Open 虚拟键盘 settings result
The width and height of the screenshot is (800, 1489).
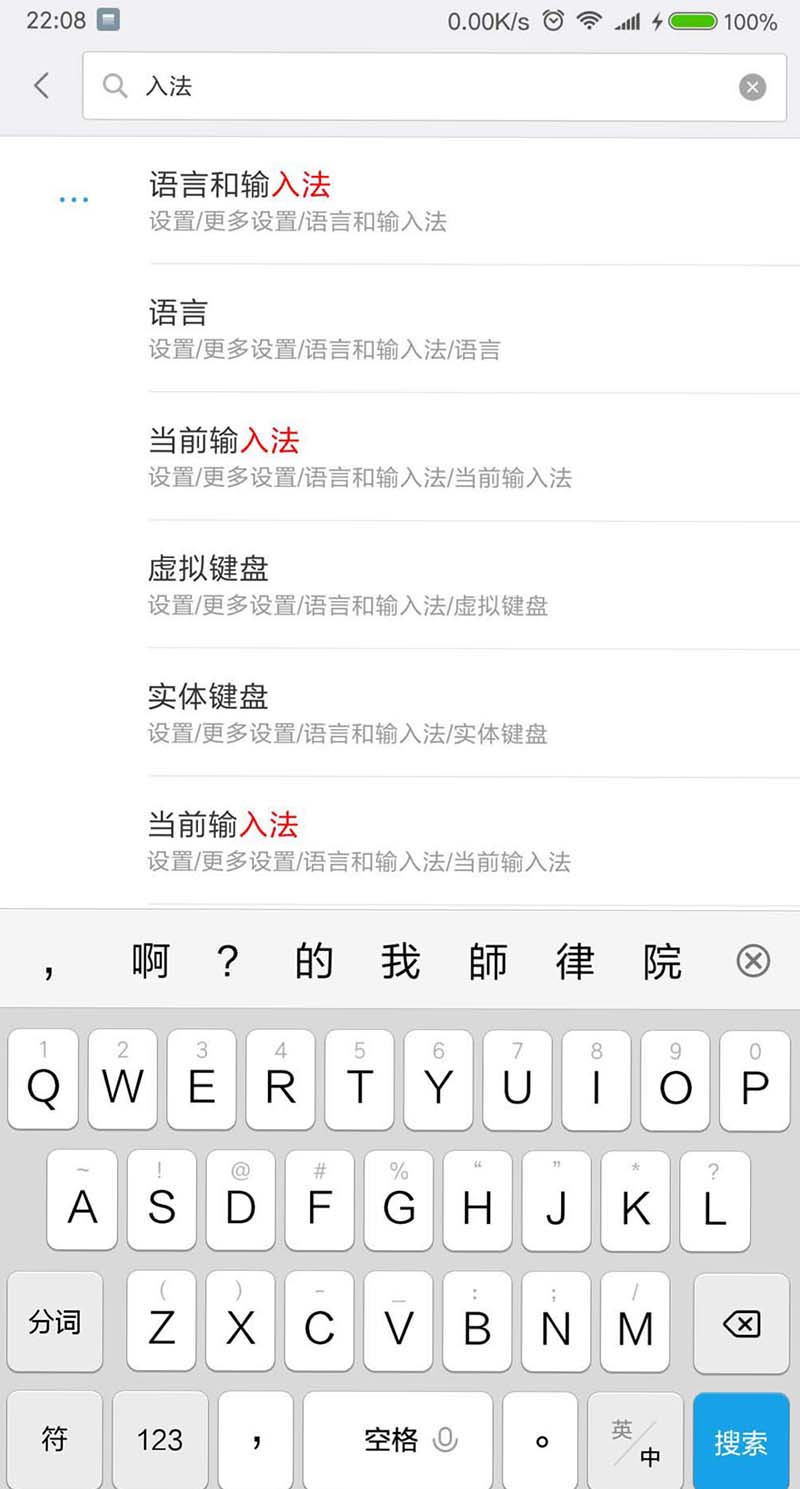pyautogui.click(x=400, y=585)
